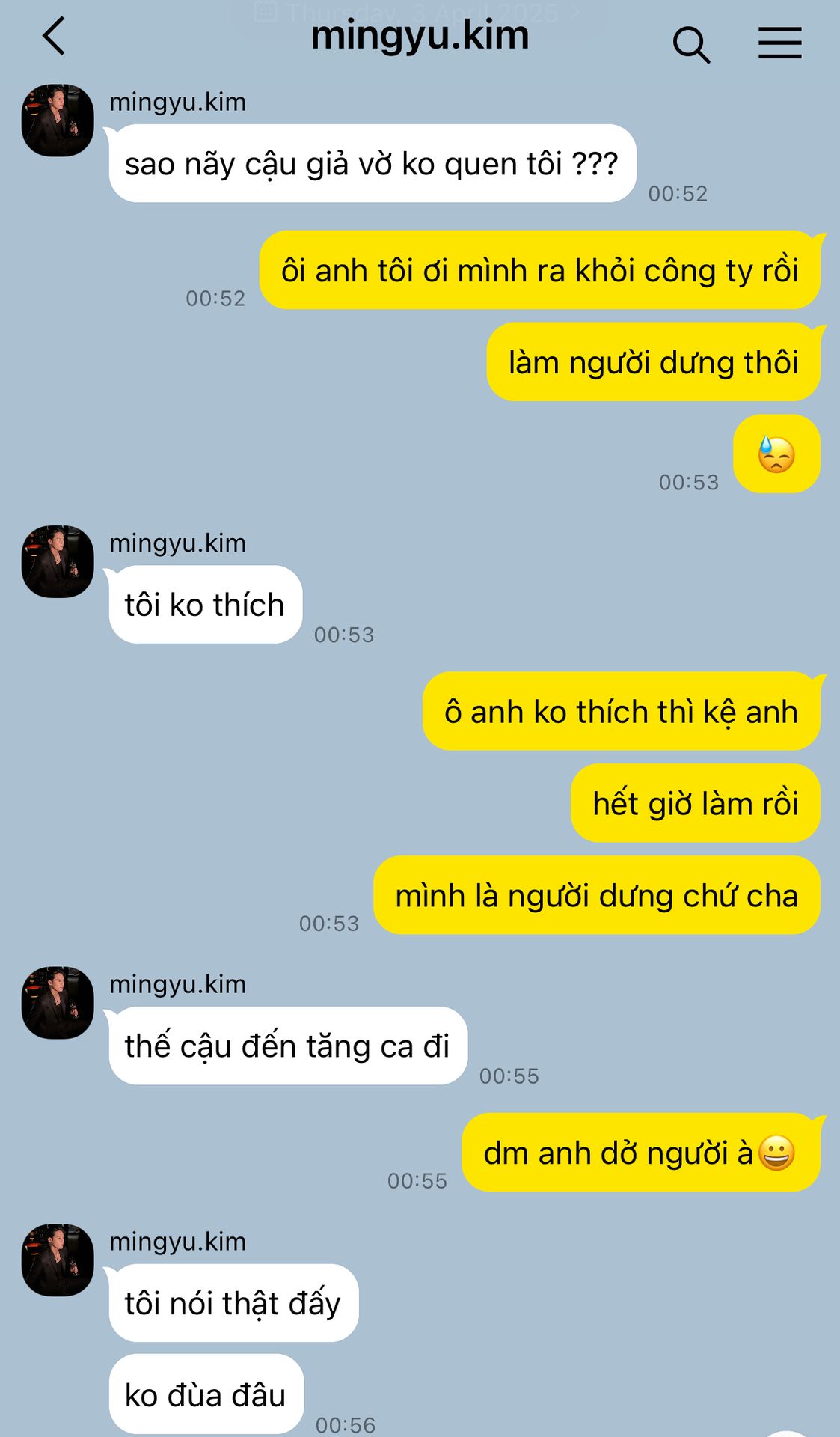Go back from the mingyu.kim chat
The image size is (840, 1437).
(x=54, y=37)
